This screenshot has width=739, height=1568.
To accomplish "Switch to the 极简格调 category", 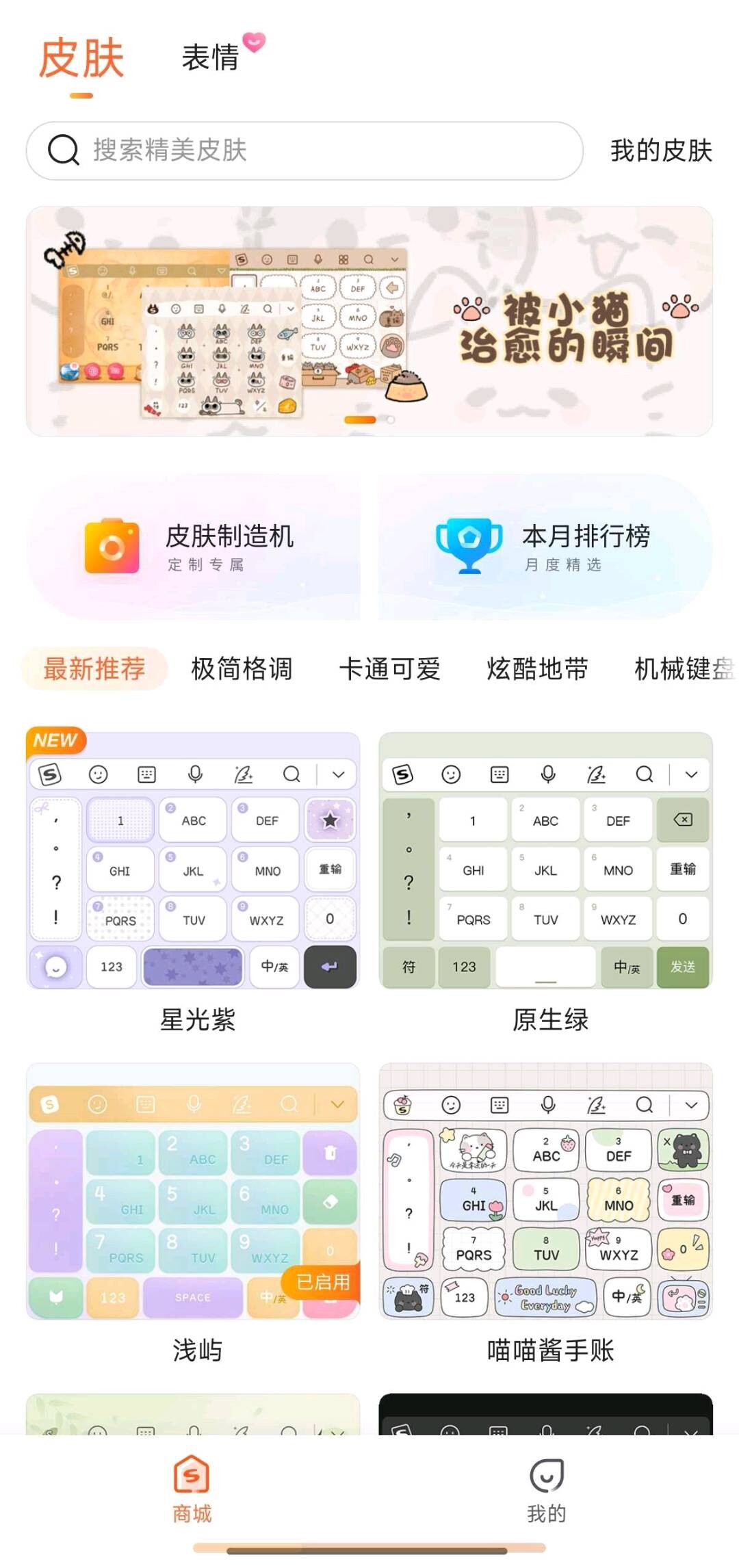I will click(x=242, y=668).
